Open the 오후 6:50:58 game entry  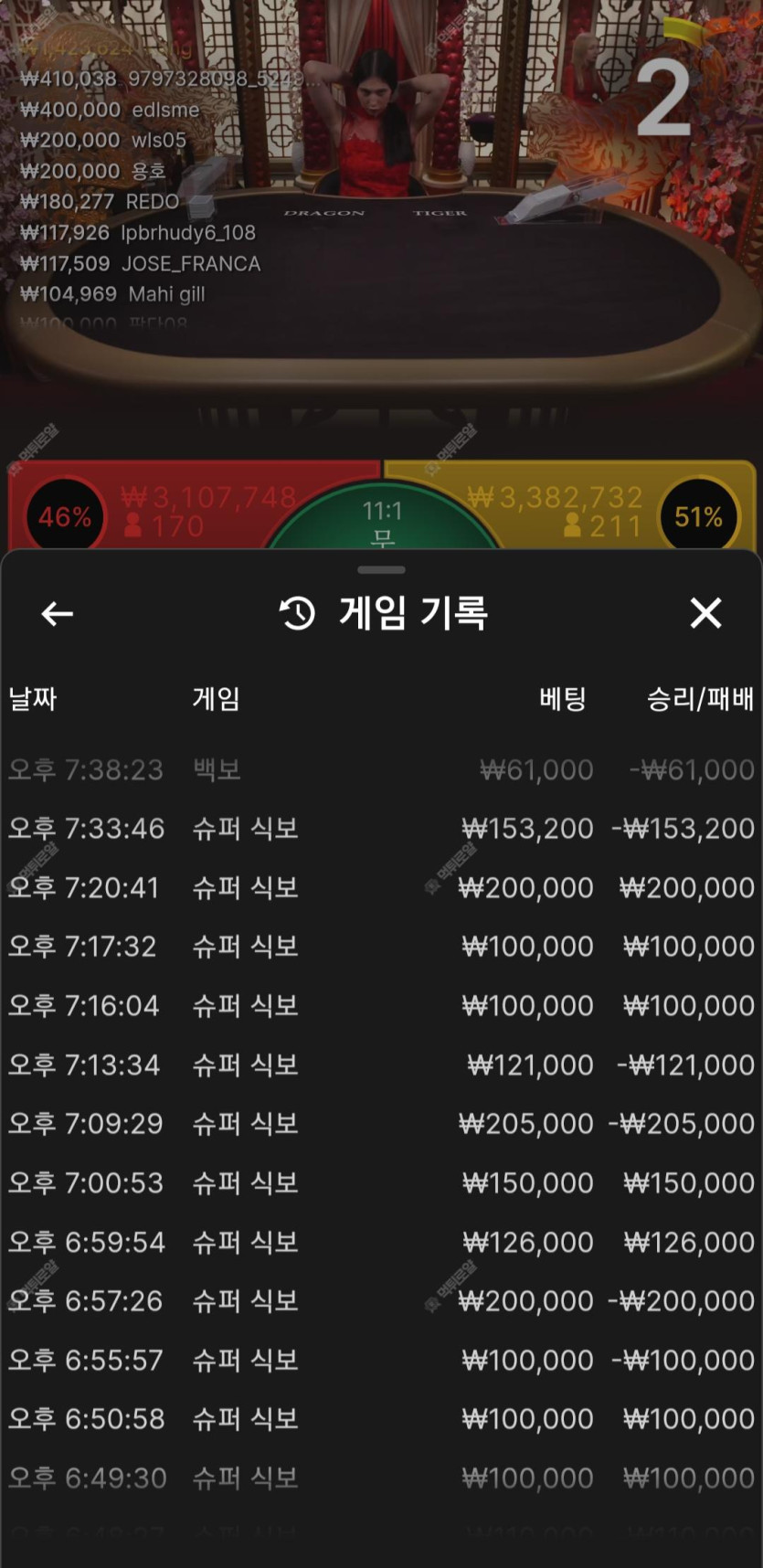point(381,1419)
